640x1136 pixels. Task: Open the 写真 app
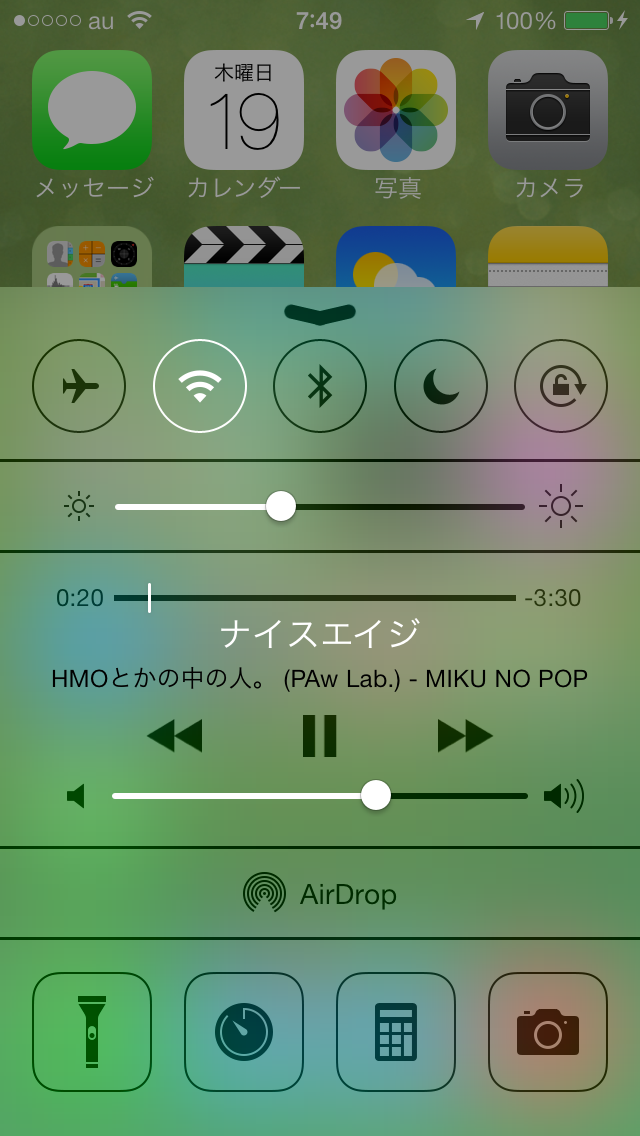coord(396,110)
